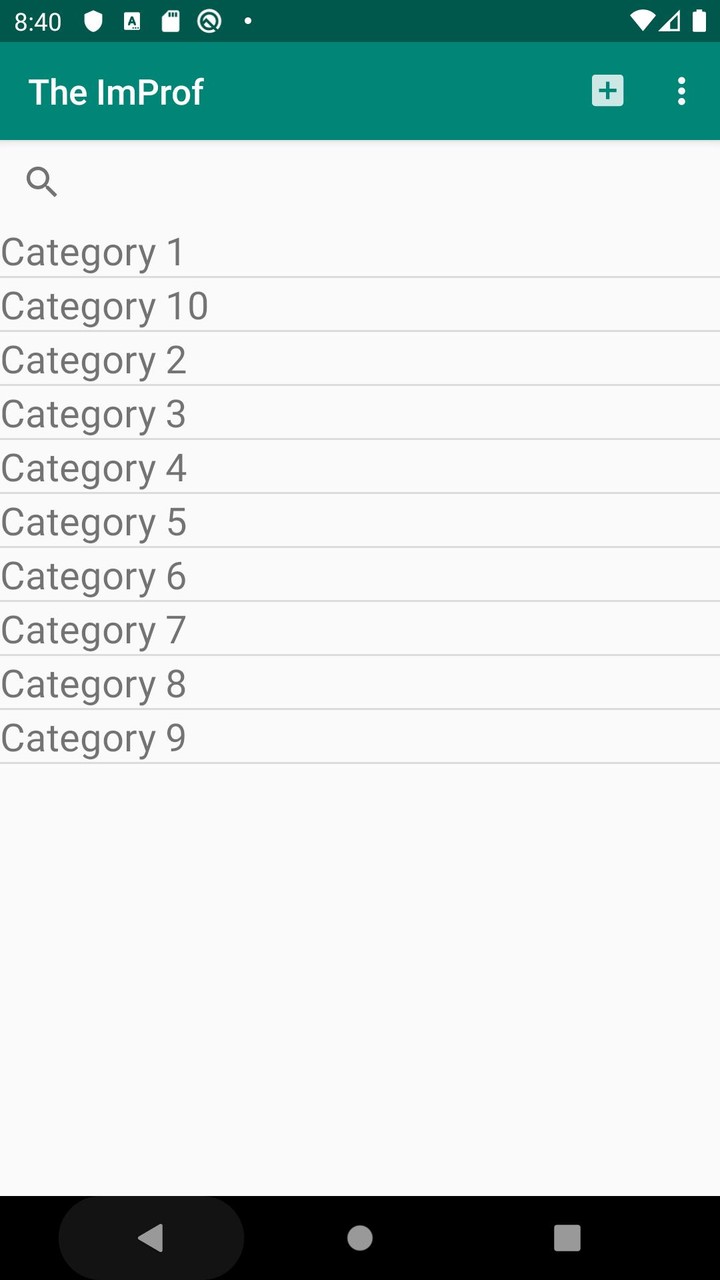Viewport: 720px width, 1280px height.
Task: Open the recent apps button
Action: (x=567, y=1237)
